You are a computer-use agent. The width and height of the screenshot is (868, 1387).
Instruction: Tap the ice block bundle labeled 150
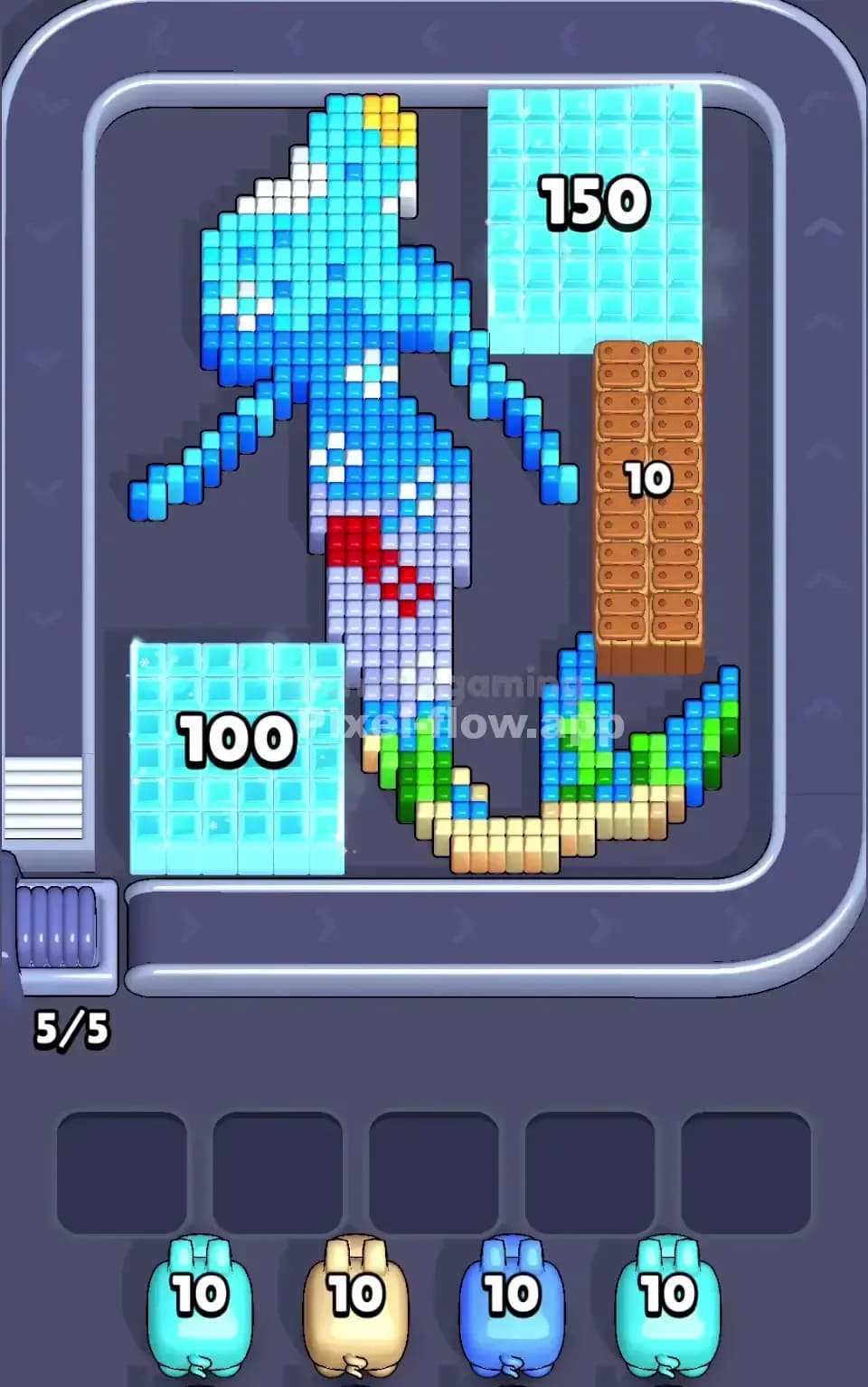point(592,203)
